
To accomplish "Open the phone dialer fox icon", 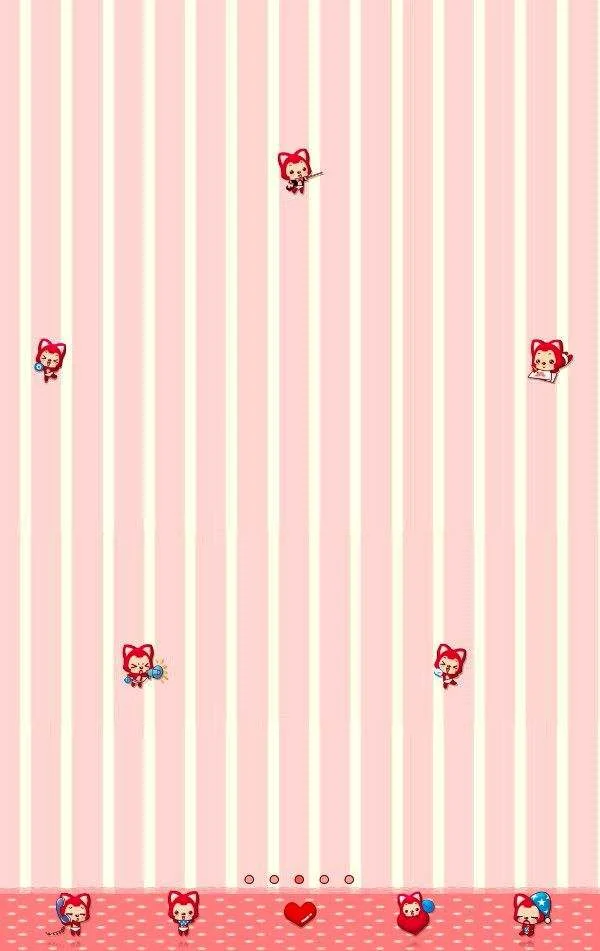I will tap(72, 914).
